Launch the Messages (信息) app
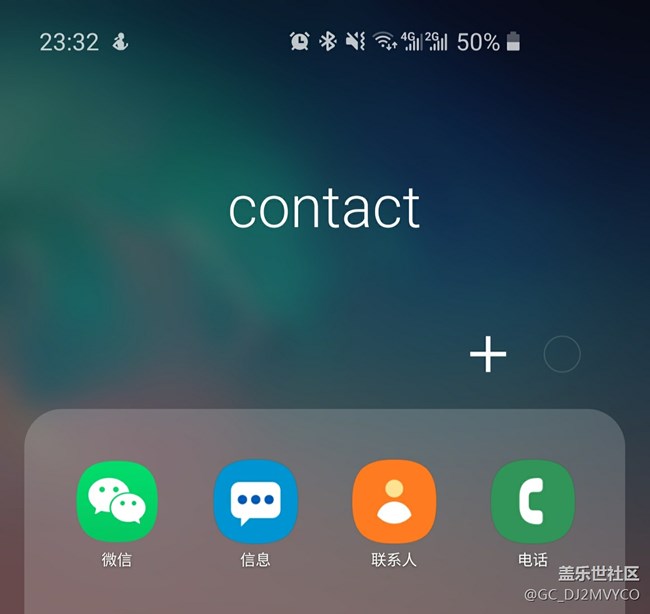 (x=255, y=501)
